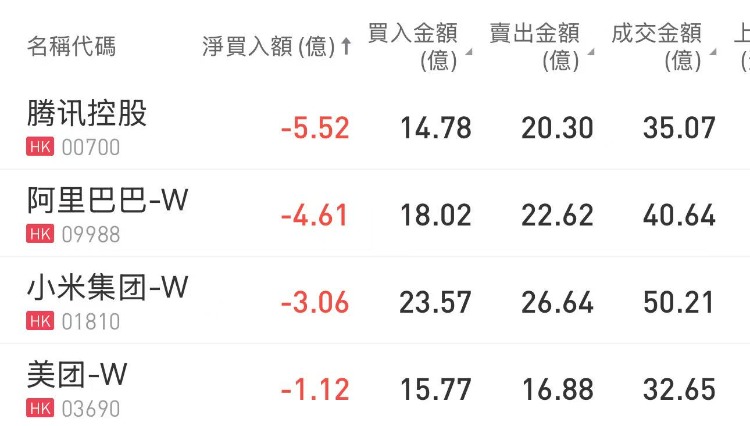Sort by 成交金額 column header
The image size is (750, 426).
660,46
